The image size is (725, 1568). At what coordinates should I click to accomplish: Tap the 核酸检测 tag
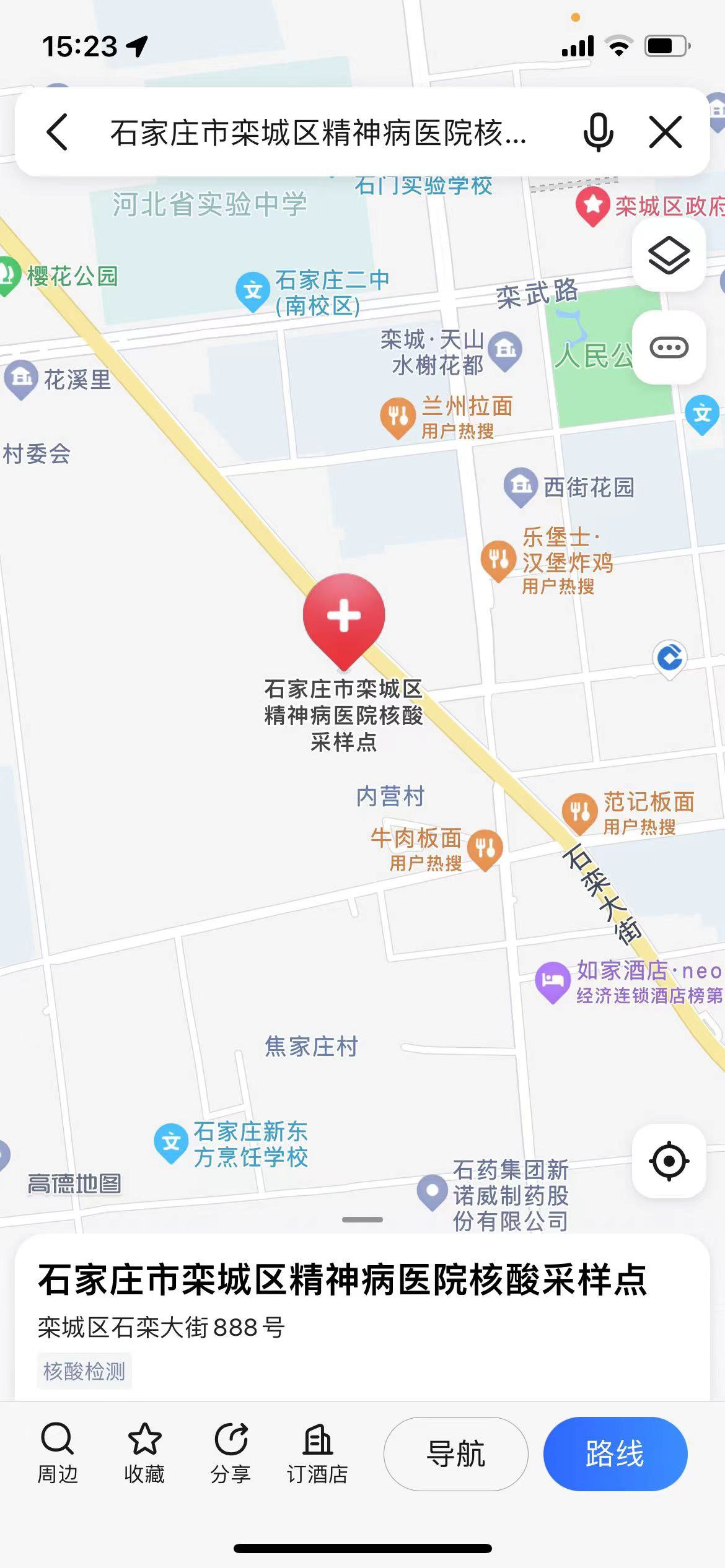(84, 1372)
